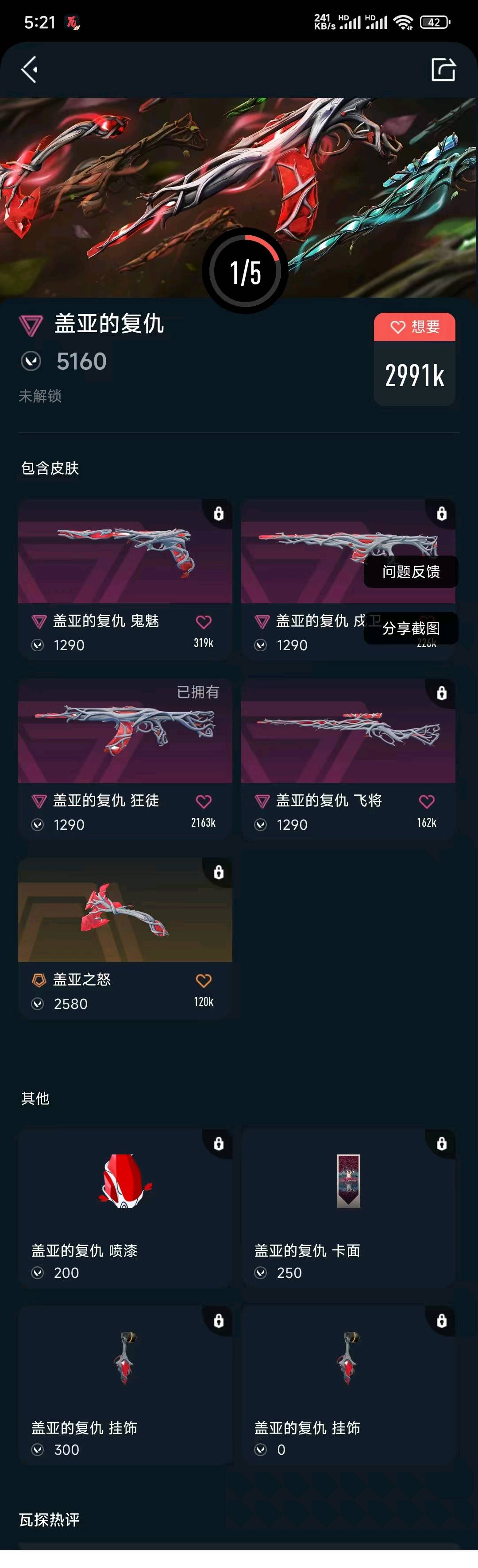
Task: Open the 盖亚的复仇 鬼魅 skin card
Action: 125,579
